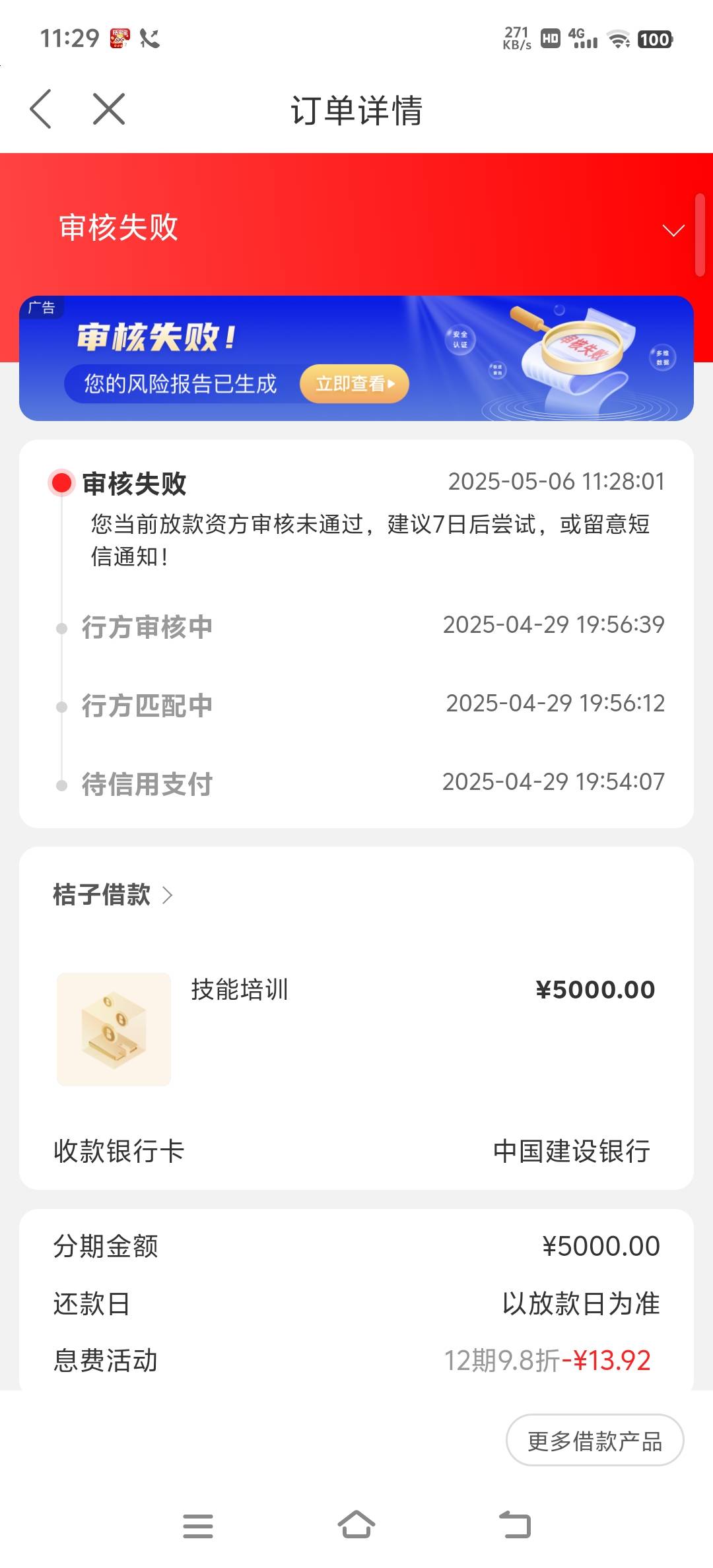Open the recent apps menu

point(198,1526)
